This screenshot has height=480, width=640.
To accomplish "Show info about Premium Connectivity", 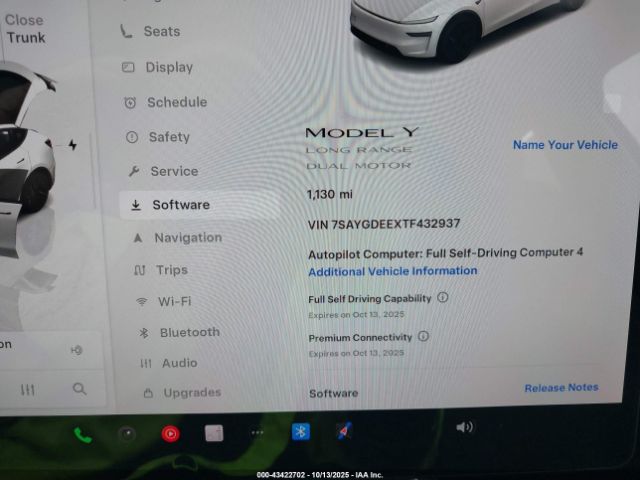I will (423, 337).
